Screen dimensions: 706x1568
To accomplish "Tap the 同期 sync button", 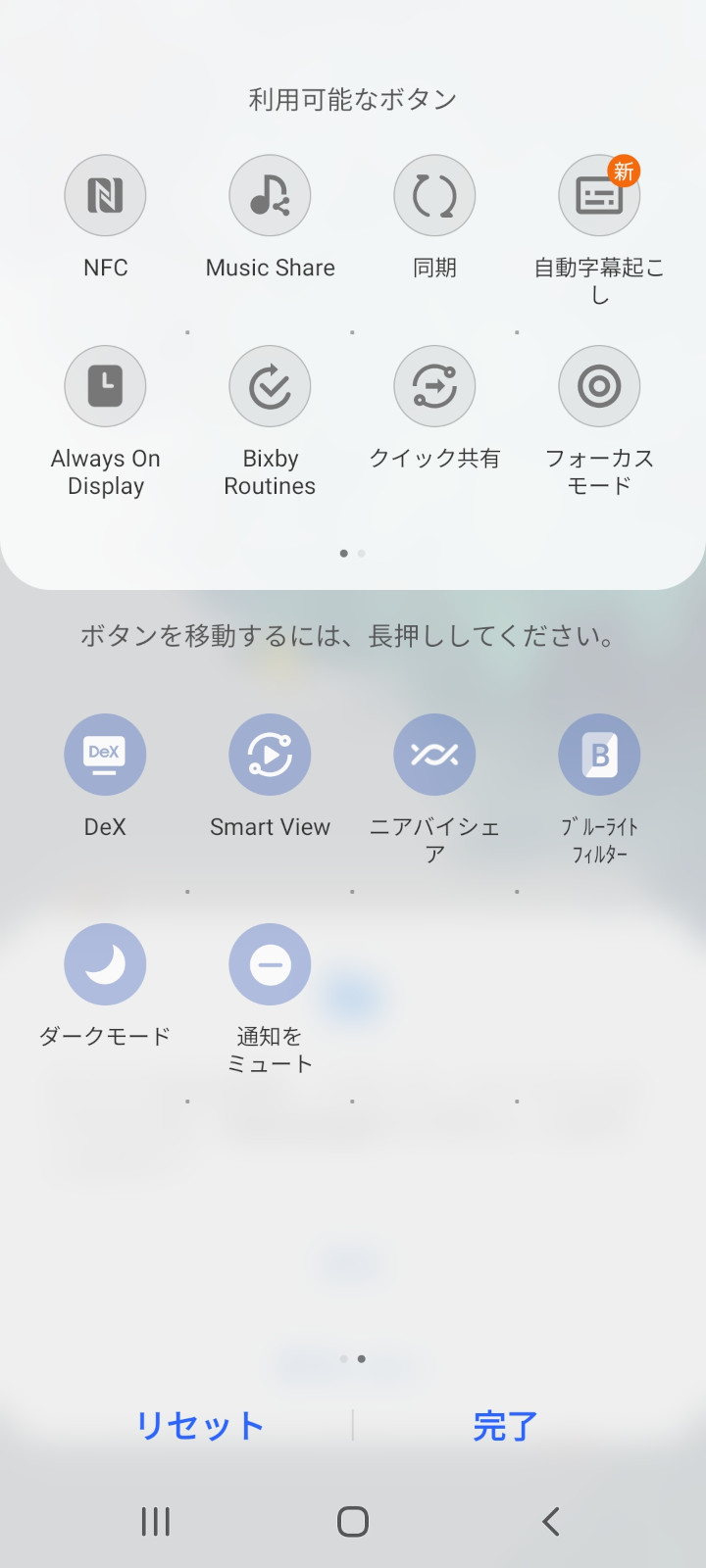I will coord(434,196).
